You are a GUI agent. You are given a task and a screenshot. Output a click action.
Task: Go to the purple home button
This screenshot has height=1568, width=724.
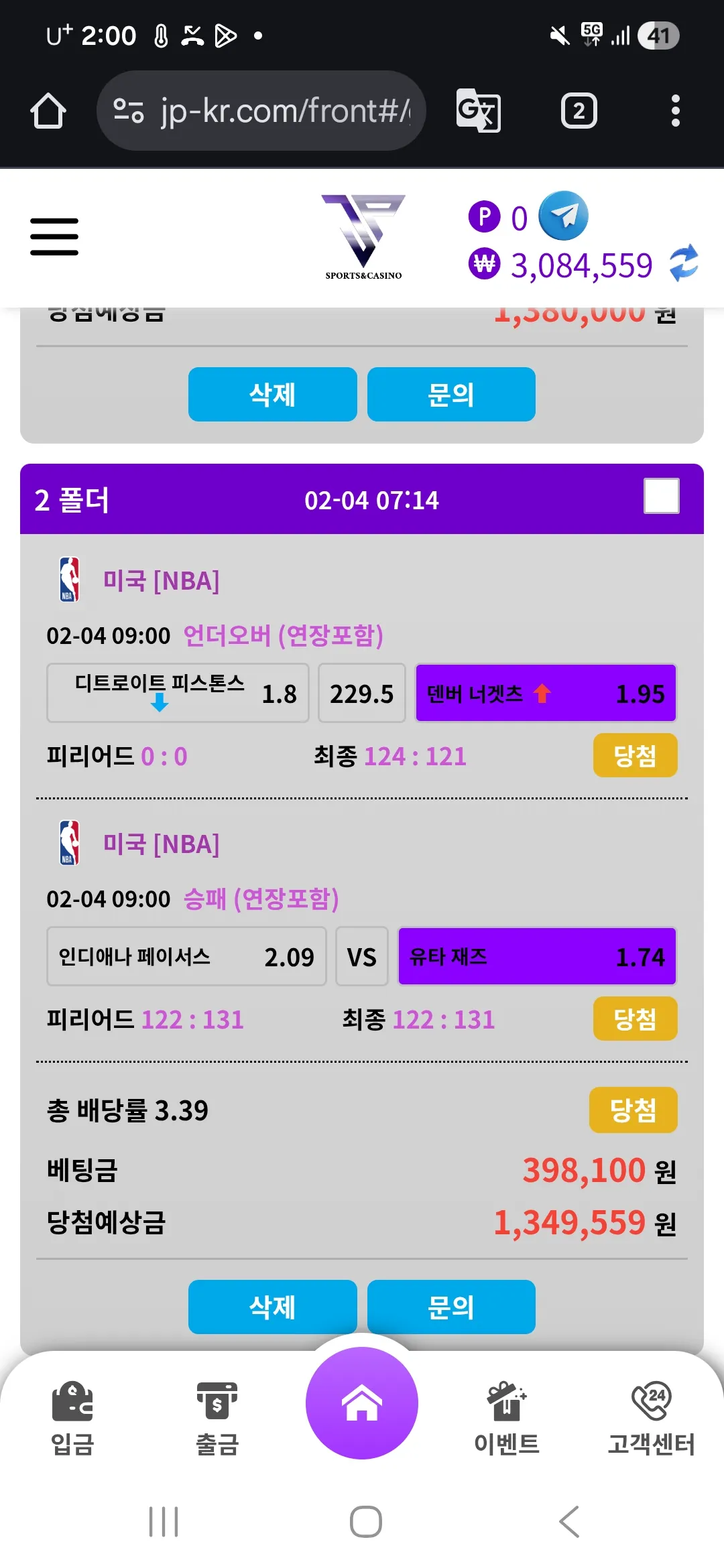[x=362, y=1402]
